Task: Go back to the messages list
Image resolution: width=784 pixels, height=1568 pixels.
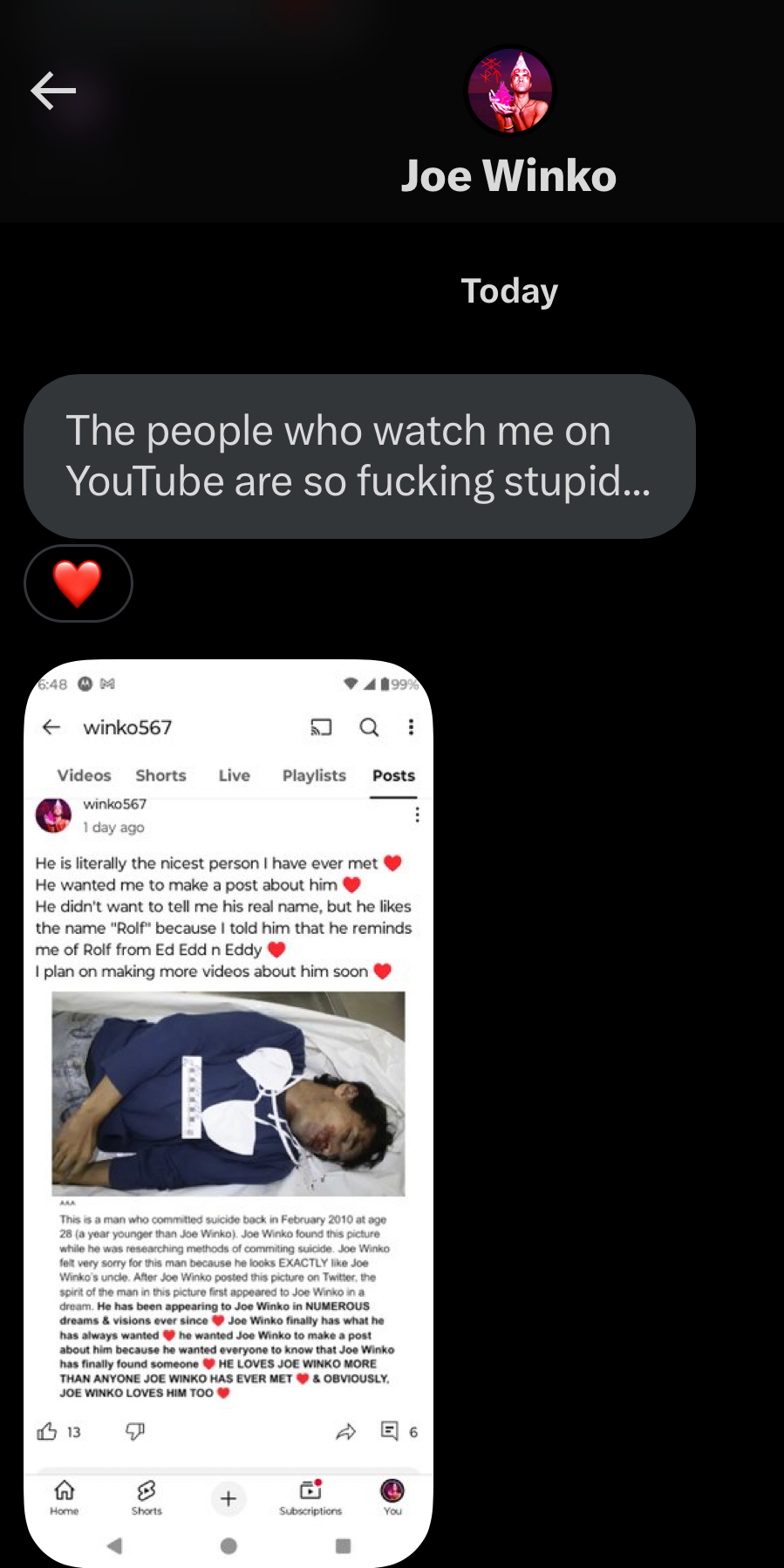Action: point(53,91)
